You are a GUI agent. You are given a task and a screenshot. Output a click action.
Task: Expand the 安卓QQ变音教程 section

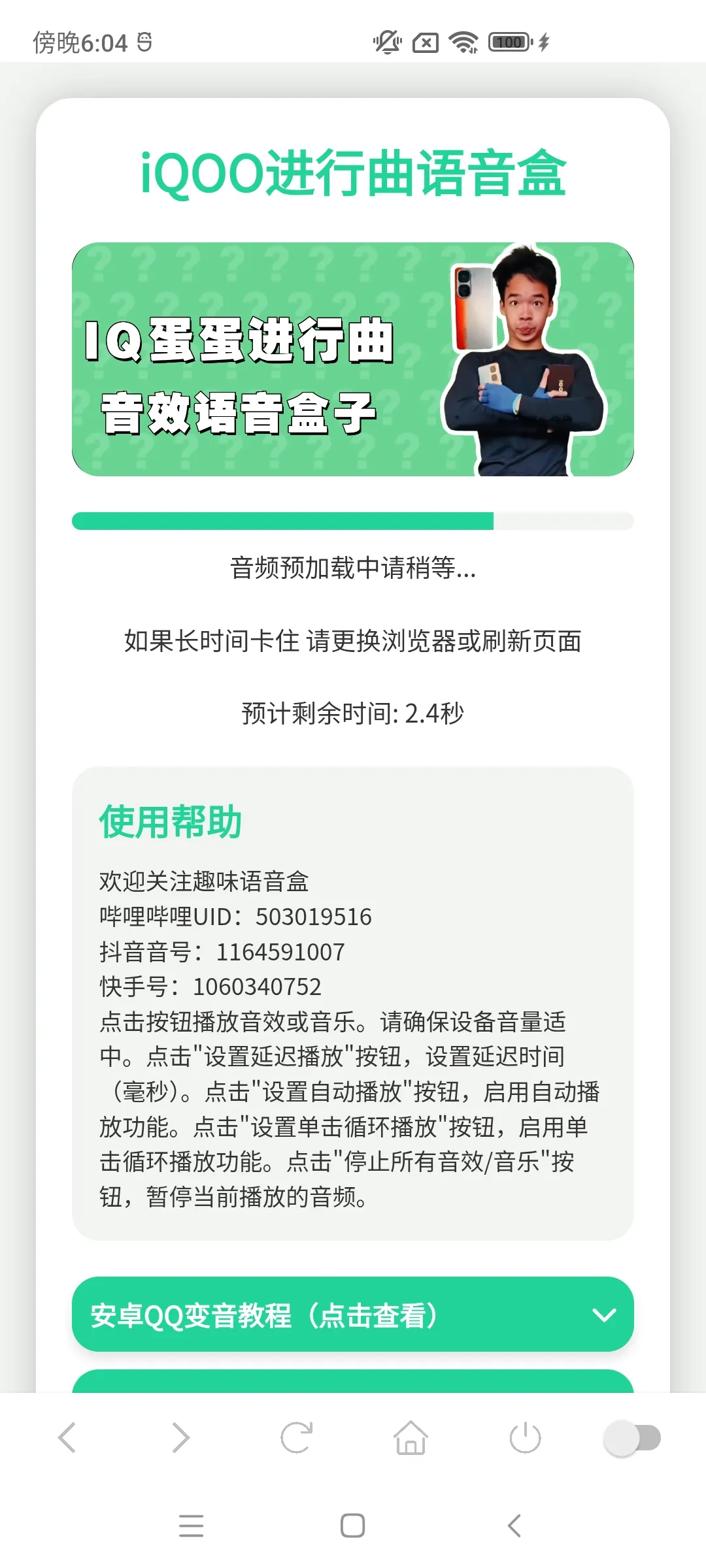tap(353, 1315)
